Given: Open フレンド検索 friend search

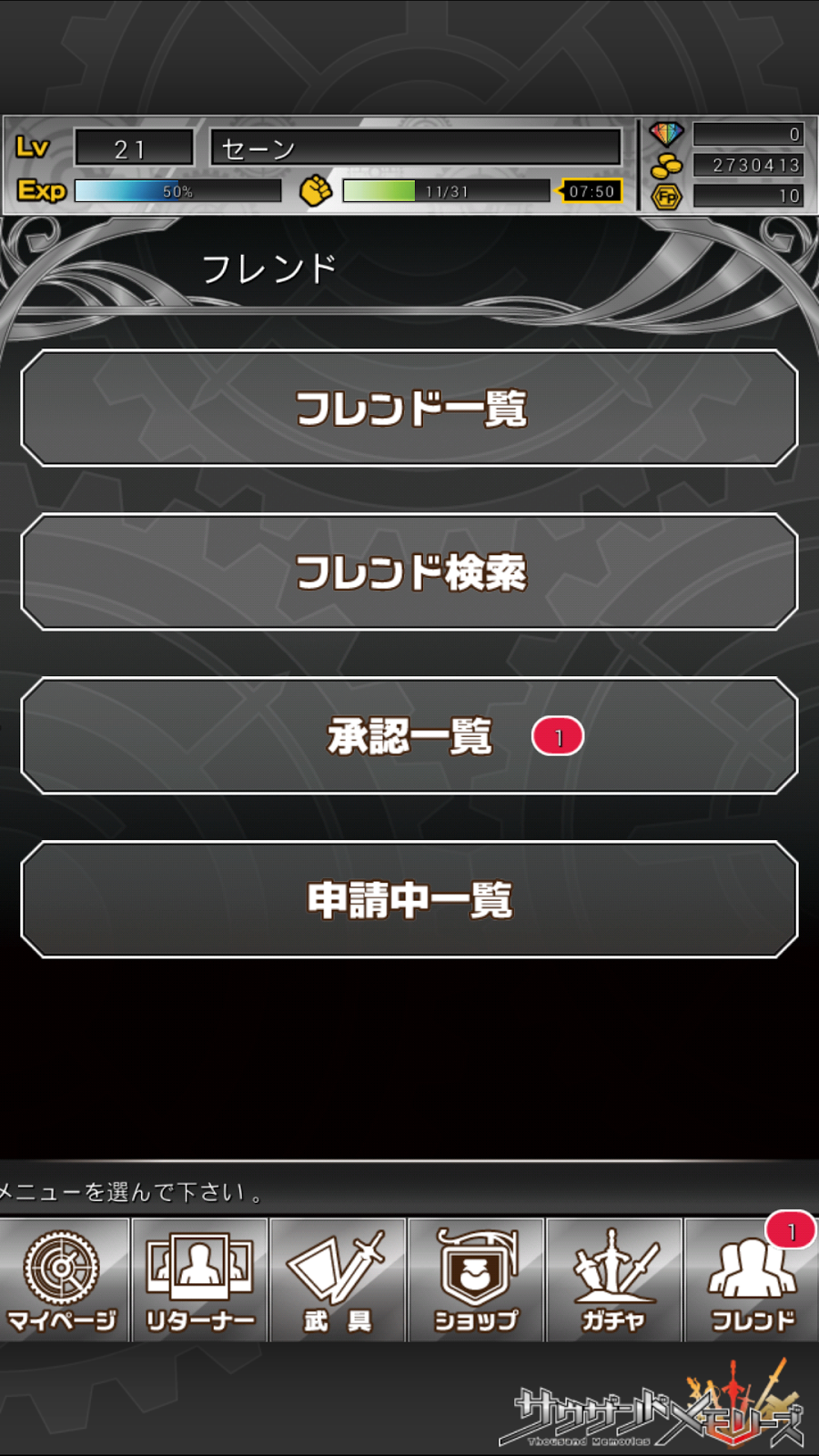Looking at the screenshot, I should click(x=409, y=571).
